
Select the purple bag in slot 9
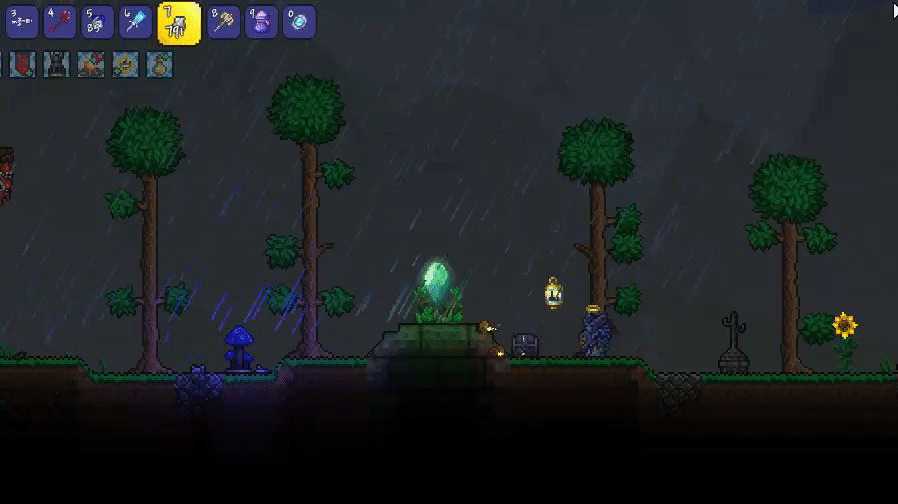(260, 20)
